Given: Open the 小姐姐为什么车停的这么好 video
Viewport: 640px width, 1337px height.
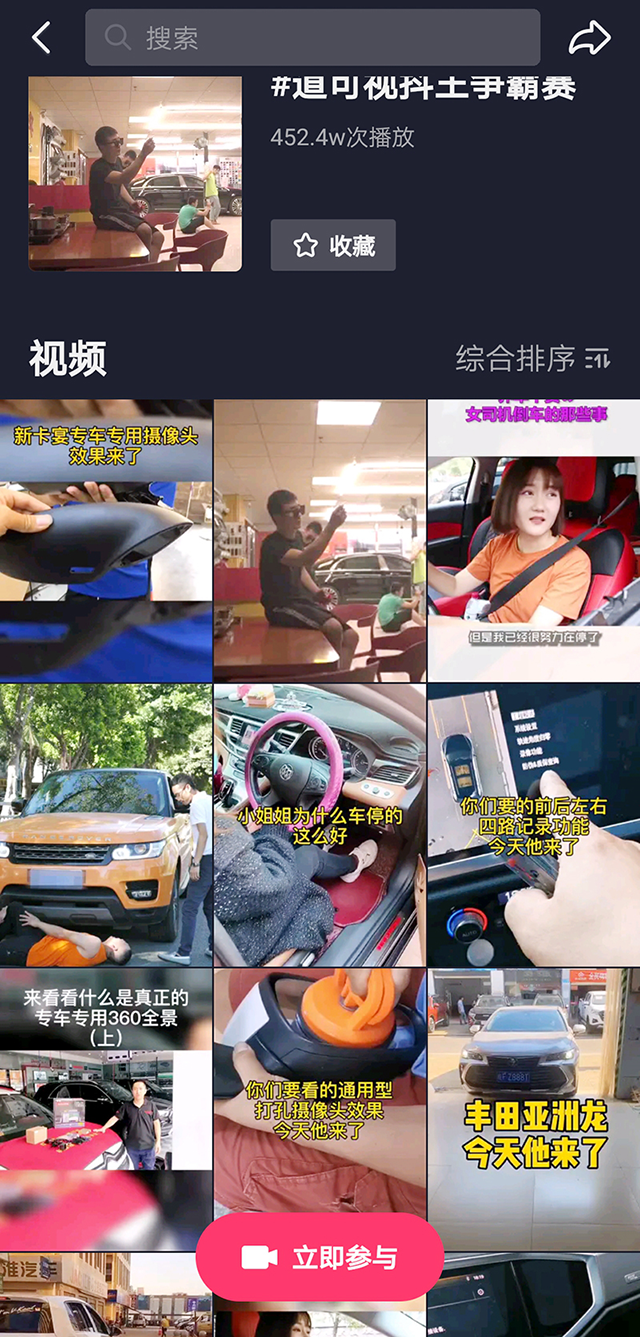Looking at the screenshot, I should tap(320, 824).
